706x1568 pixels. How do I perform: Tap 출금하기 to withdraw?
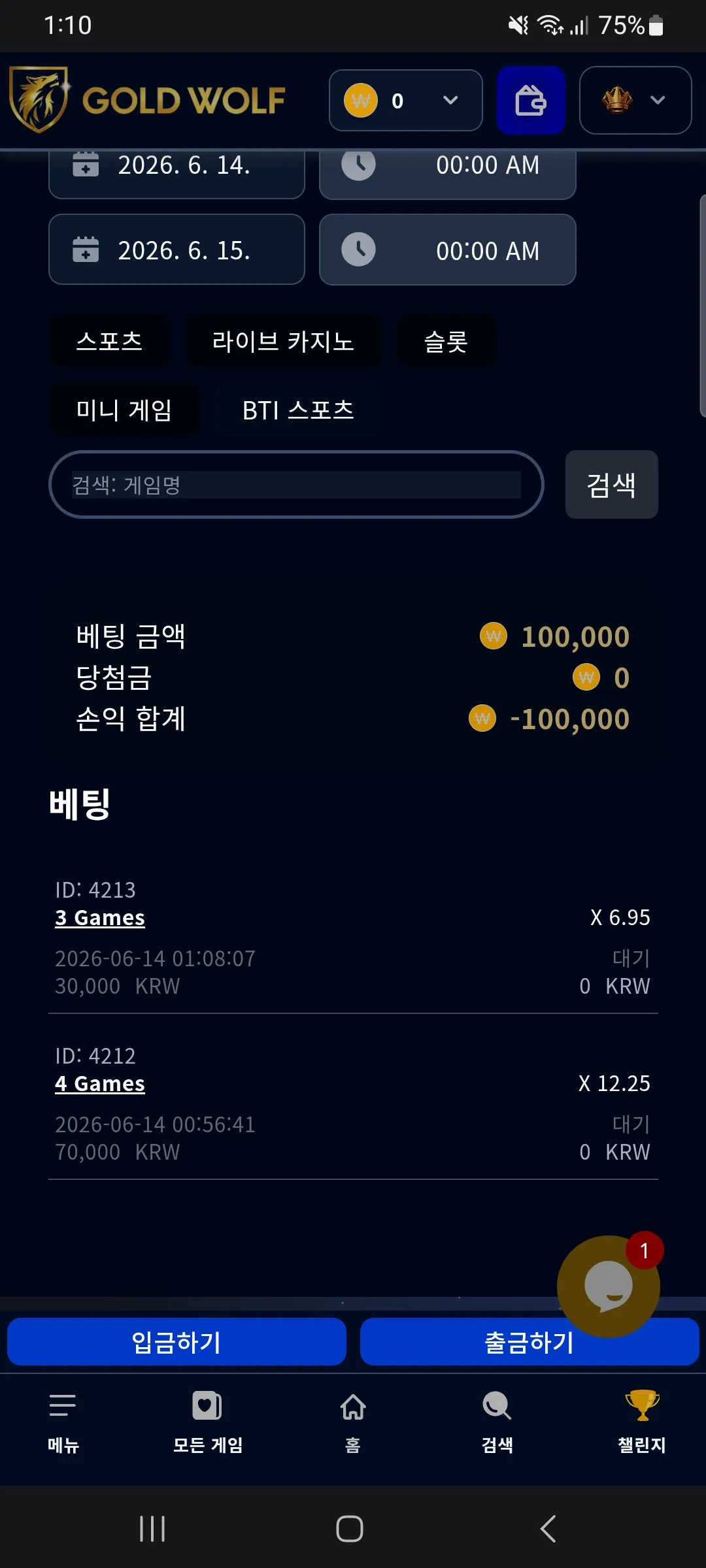529,1342
